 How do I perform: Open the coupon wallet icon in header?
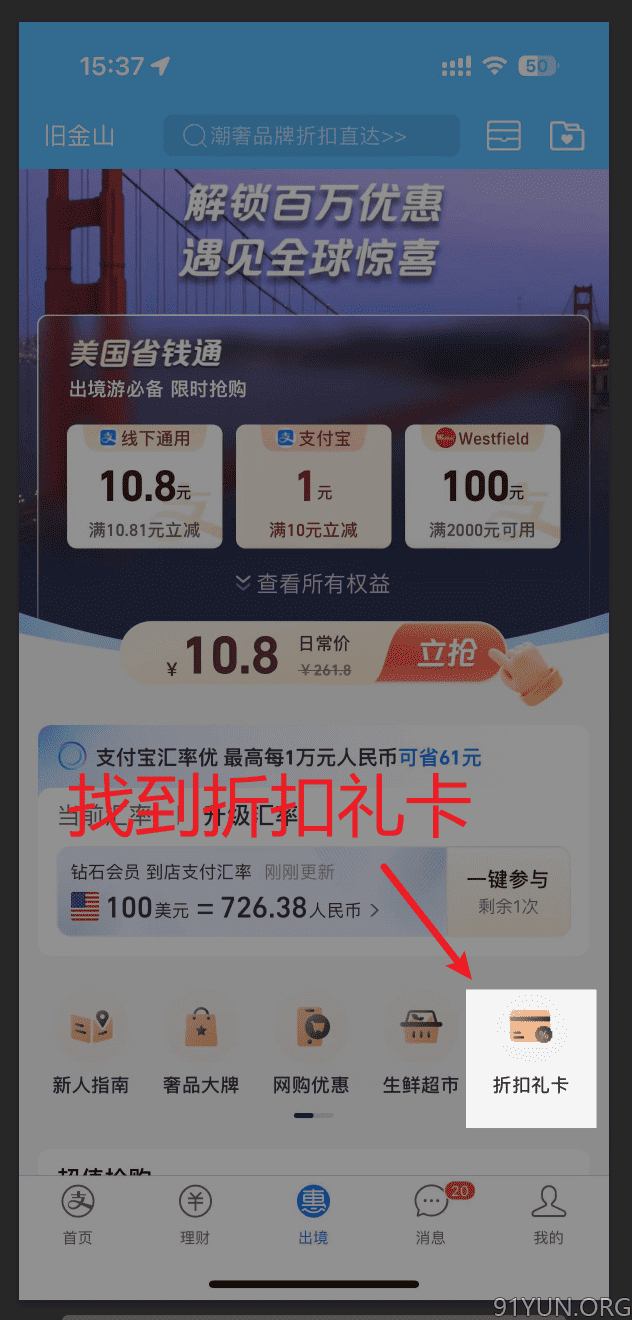505,136
